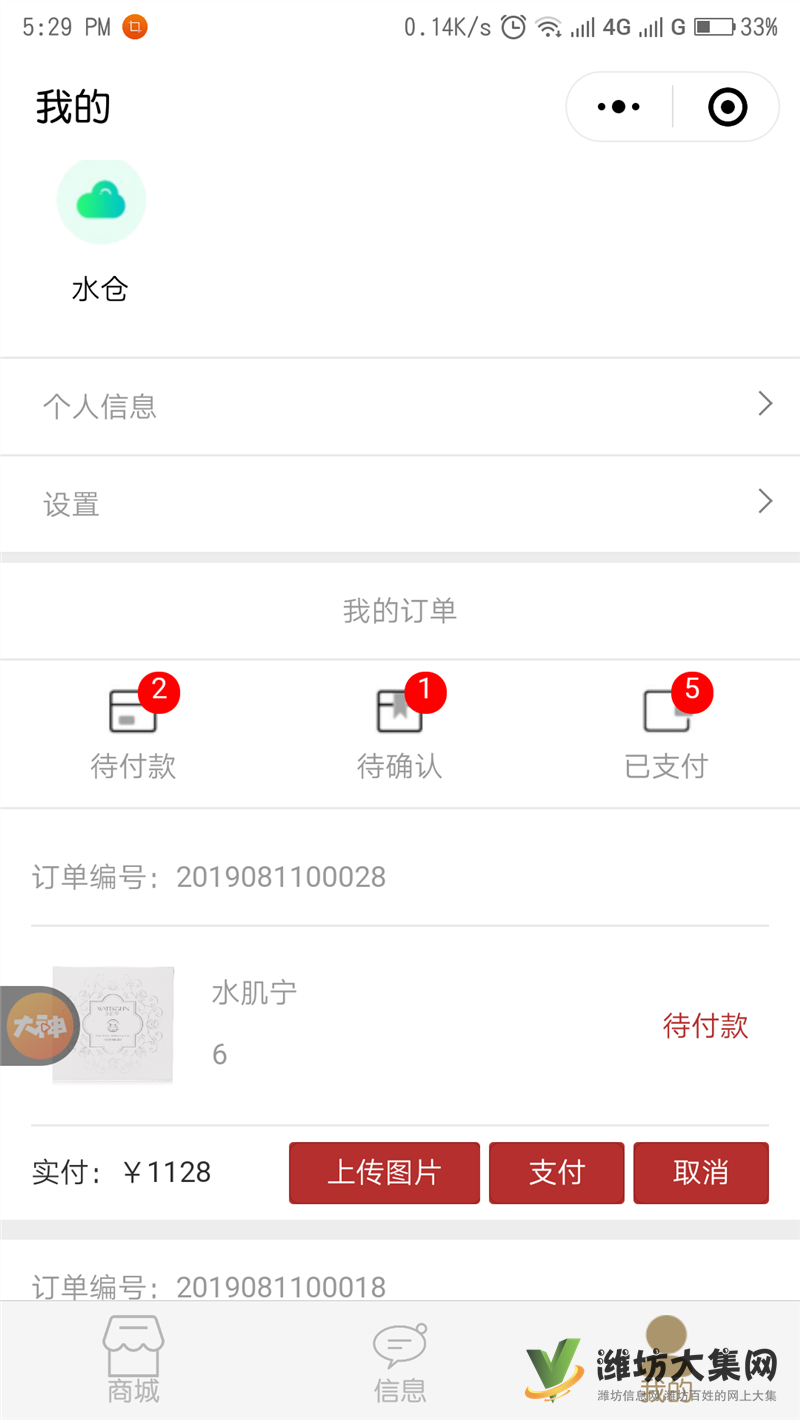Screen dimensions: 800x1420
Task: Open 设置 settings row
Action: pos(400,504)
